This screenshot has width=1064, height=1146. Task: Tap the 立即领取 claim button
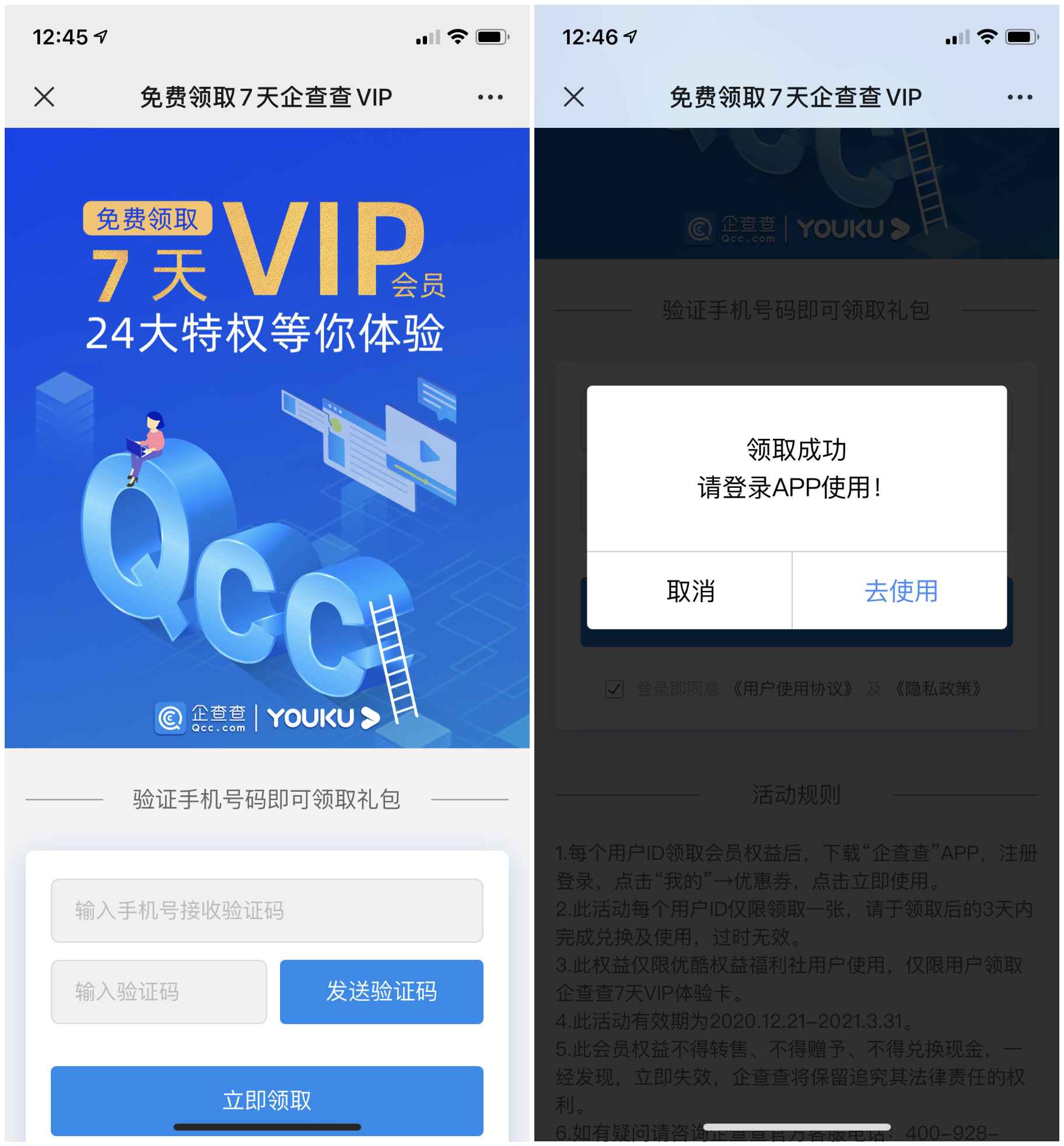[267, 1099]
